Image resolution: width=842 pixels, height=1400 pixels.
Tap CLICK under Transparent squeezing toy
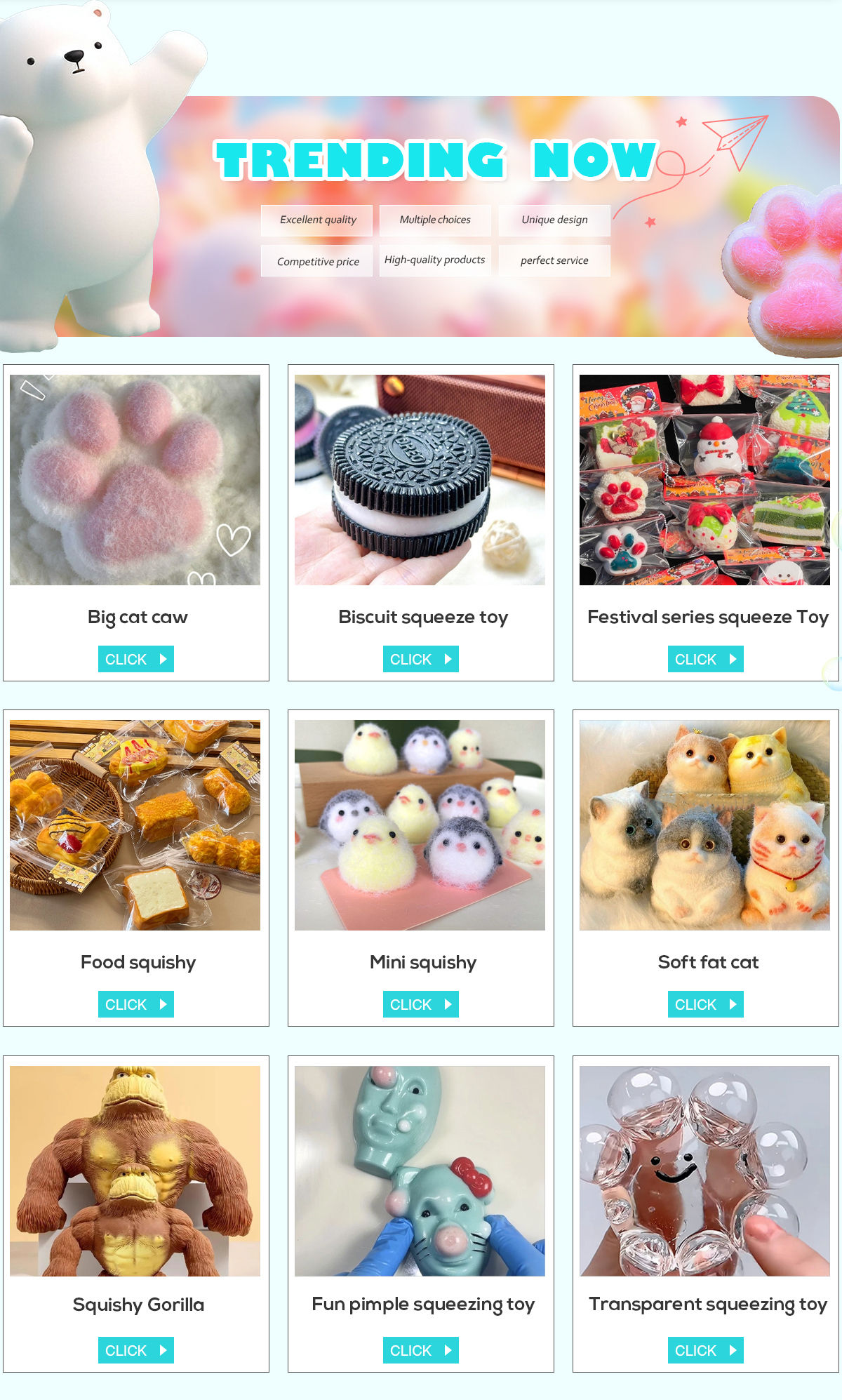pos(706,1350)
